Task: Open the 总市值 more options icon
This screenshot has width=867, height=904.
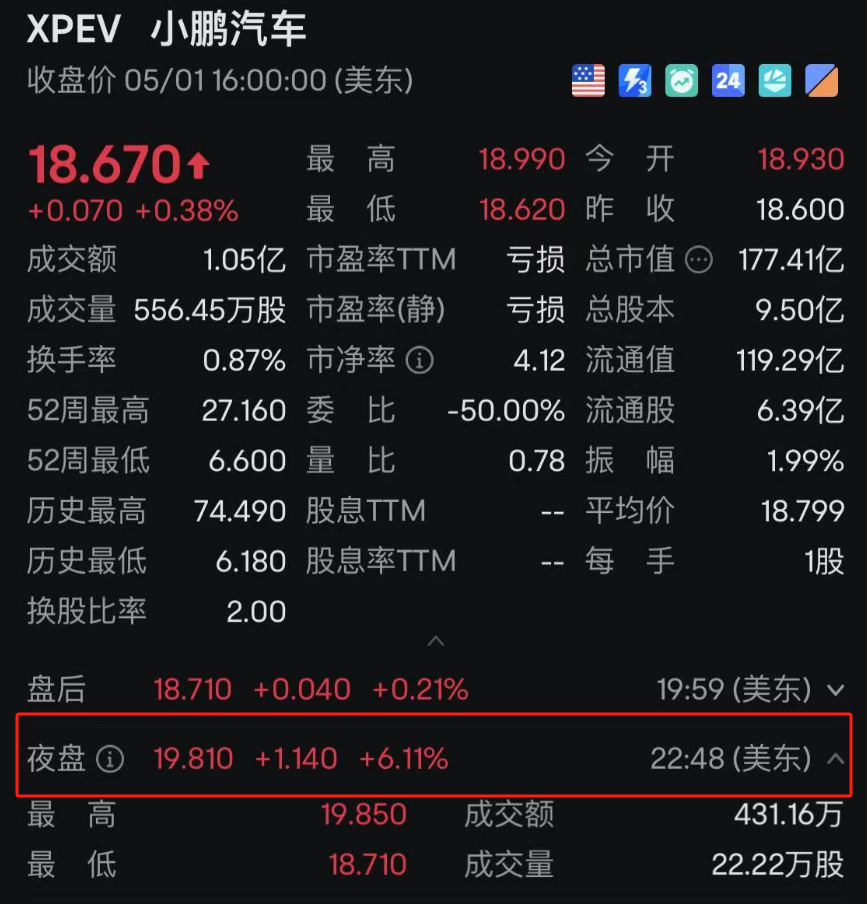Action: click(x=699, y=260)
